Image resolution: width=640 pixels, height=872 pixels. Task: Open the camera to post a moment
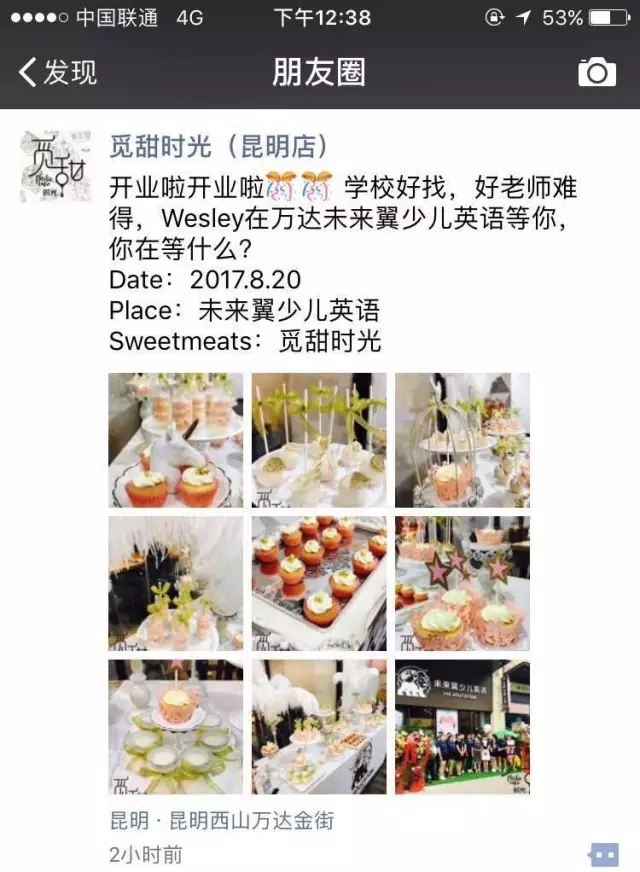[597, 72]
